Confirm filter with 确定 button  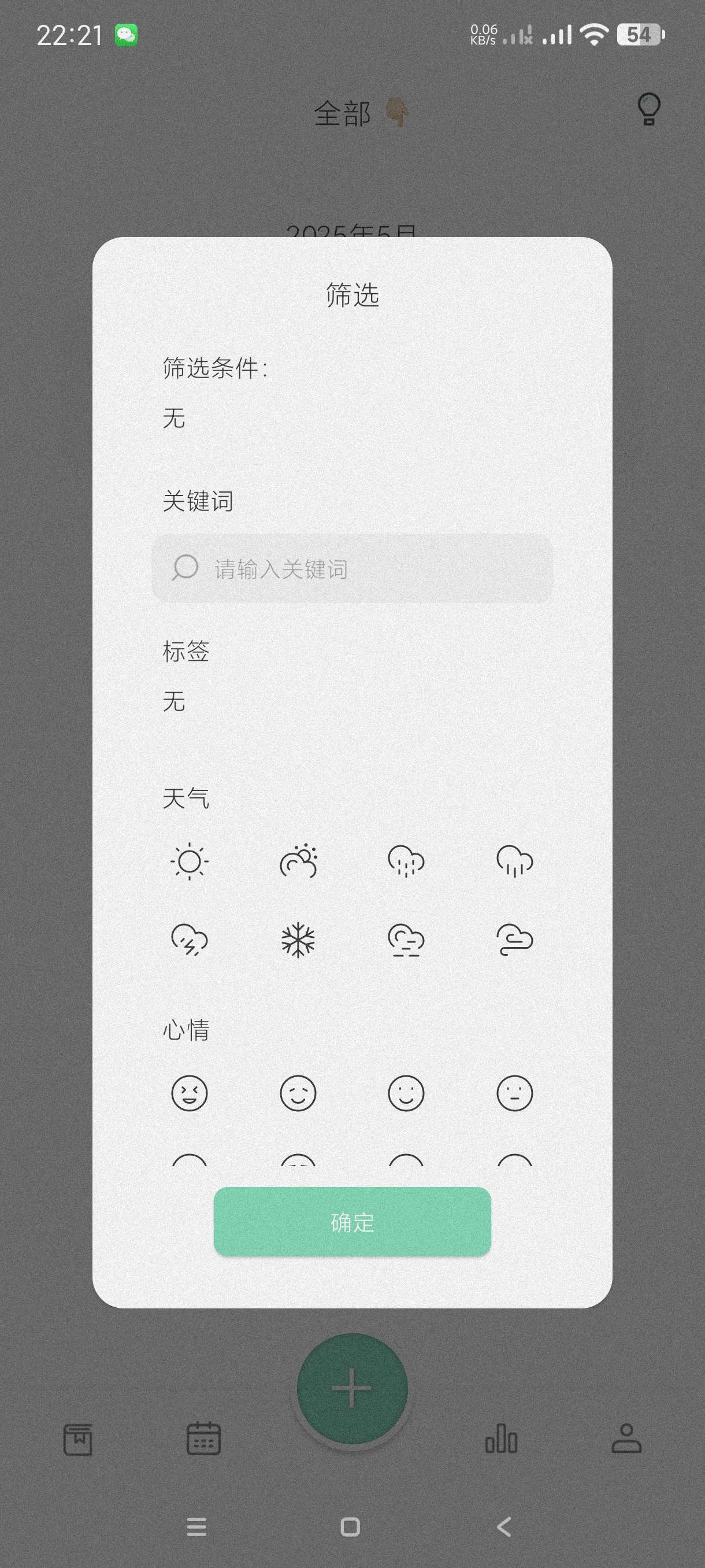click(x=352, y=1222)
